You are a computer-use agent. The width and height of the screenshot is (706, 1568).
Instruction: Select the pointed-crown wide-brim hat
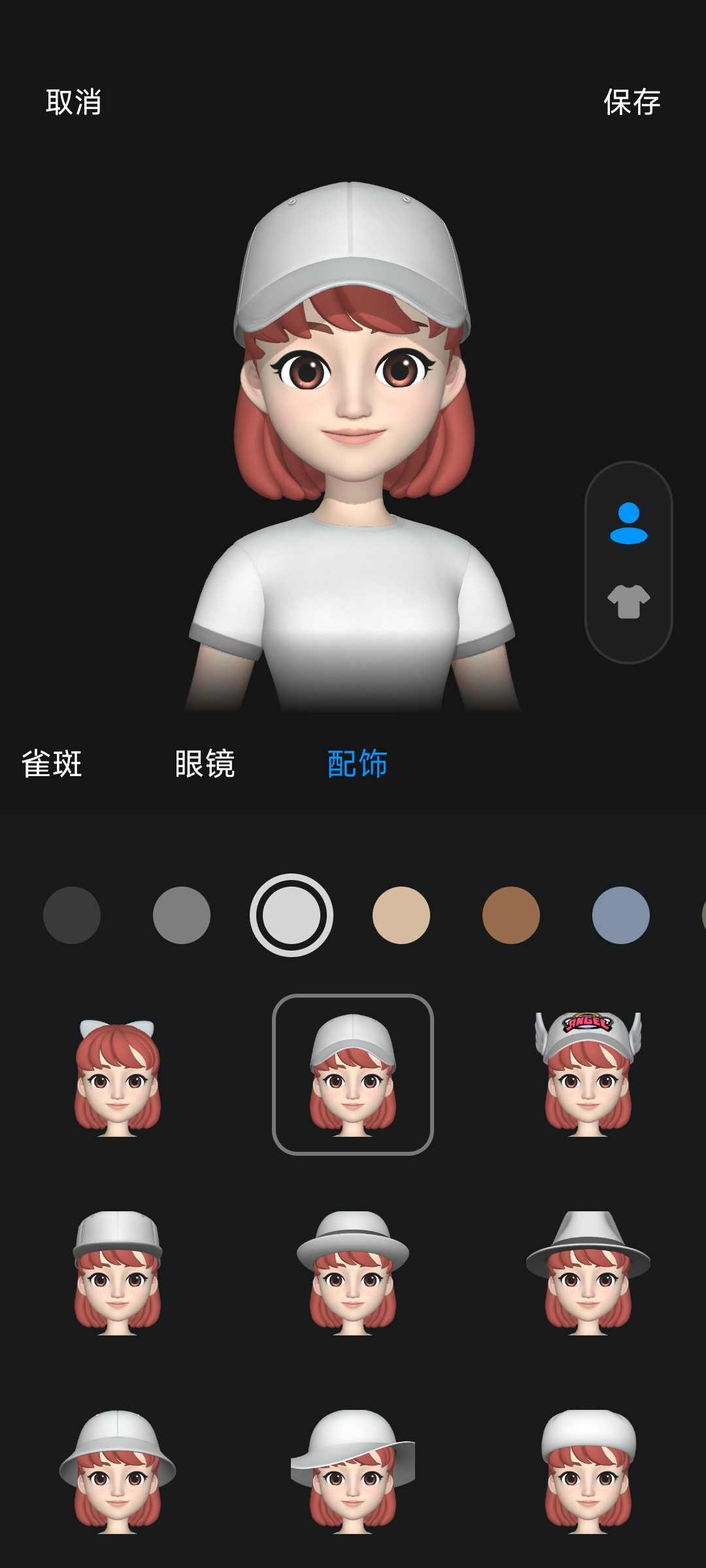point(588,1273)
